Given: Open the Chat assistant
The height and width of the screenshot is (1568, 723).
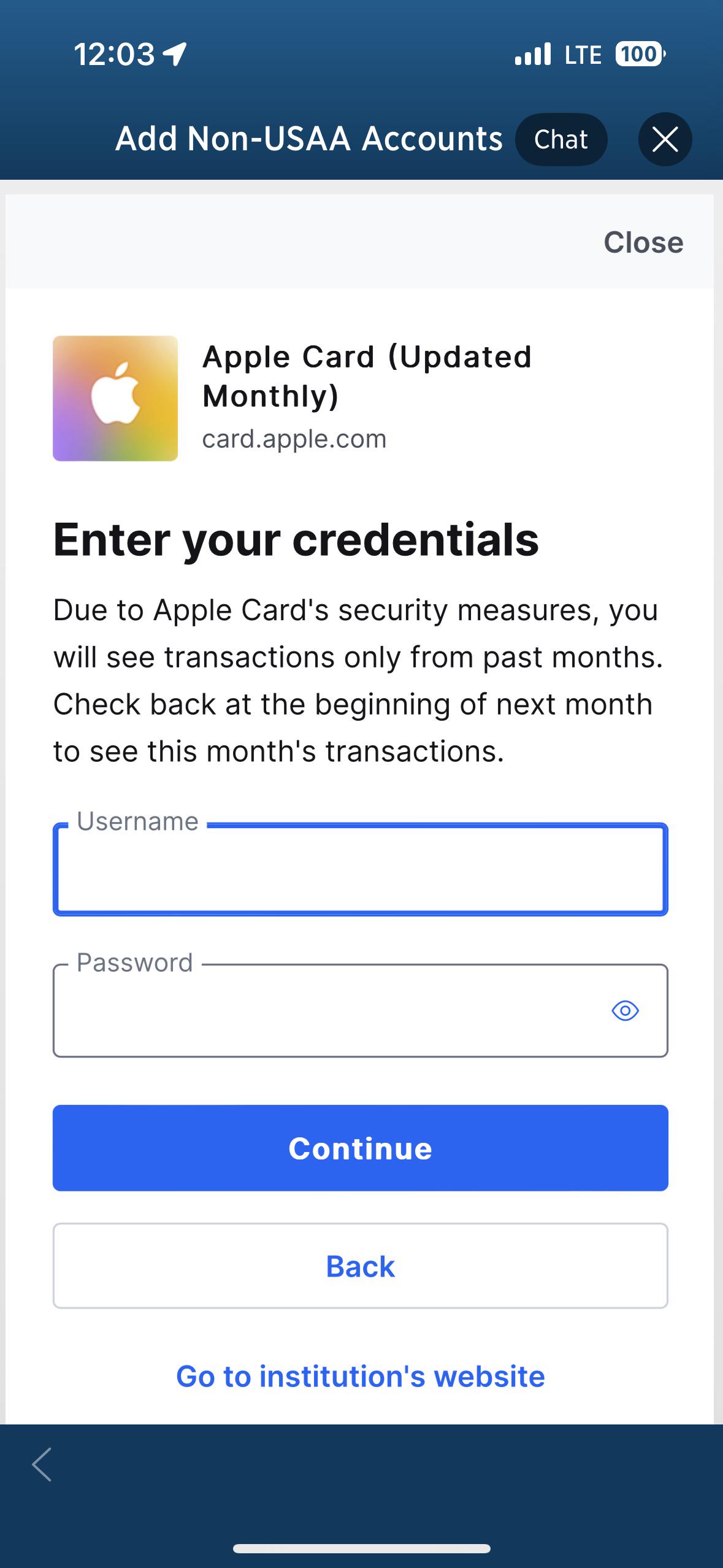Looking at the screenshot, I should [561, 139].
